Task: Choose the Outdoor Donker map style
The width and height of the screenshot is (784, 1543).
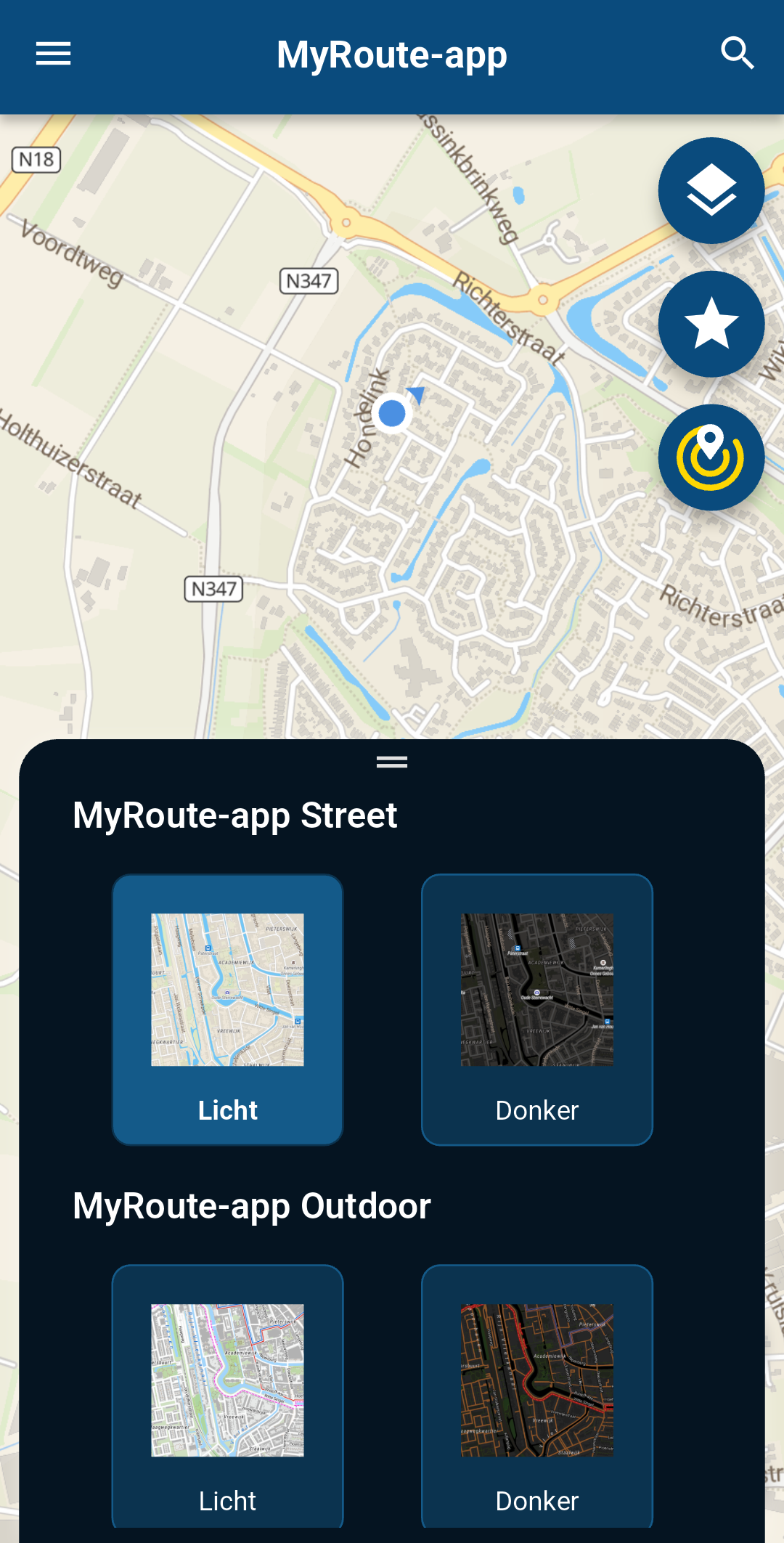Action: coord(536,1398)
